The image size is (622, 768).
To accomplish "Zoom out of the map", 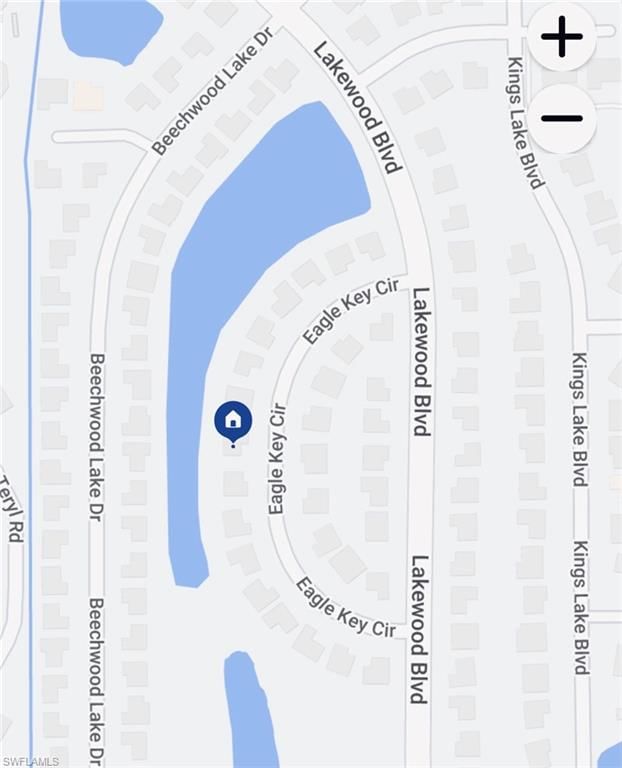I will click(562, 118).
